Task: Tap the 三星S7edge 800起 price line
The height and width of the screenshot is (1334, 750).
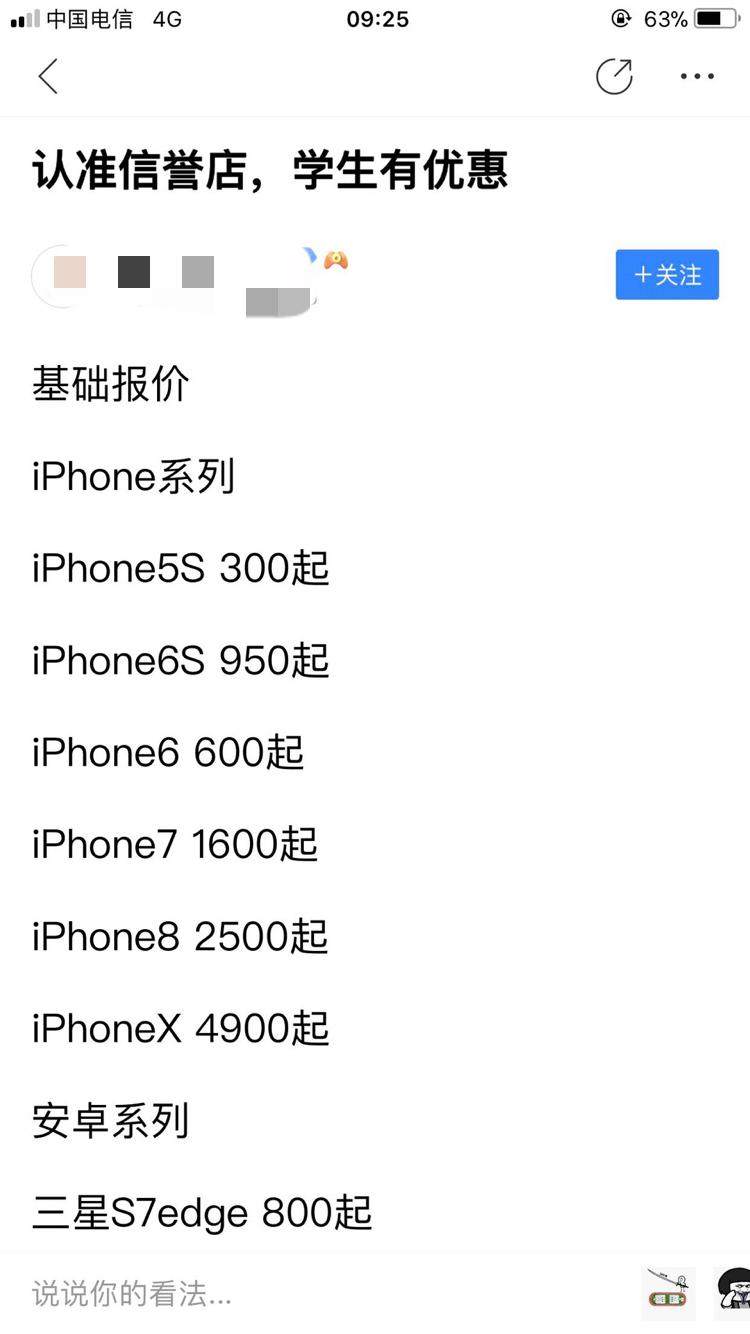Action: point(200,1213)
